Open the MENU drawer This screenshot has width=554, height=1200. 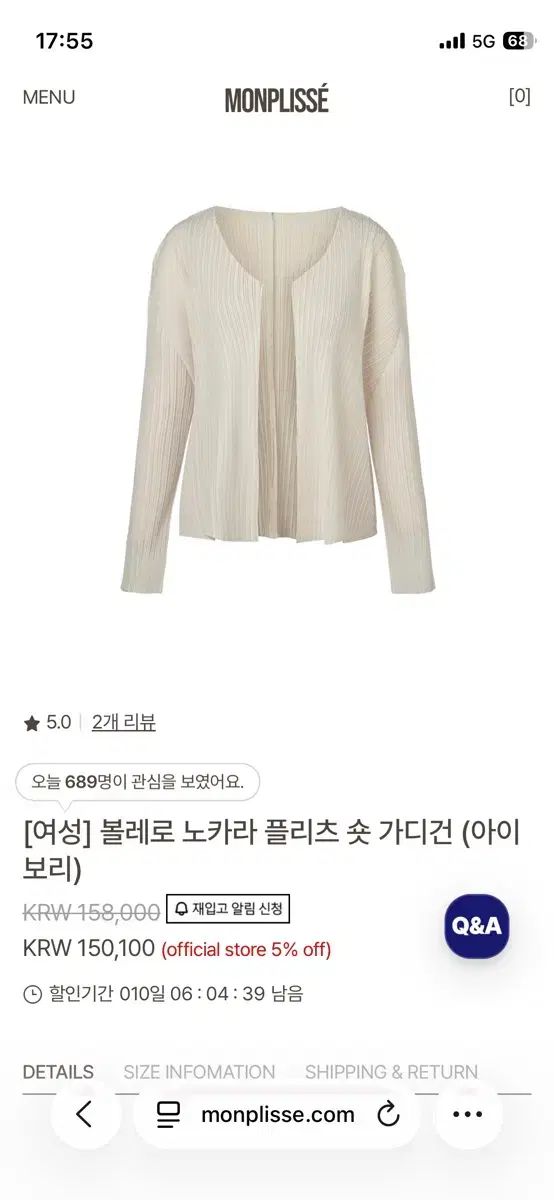49,97
